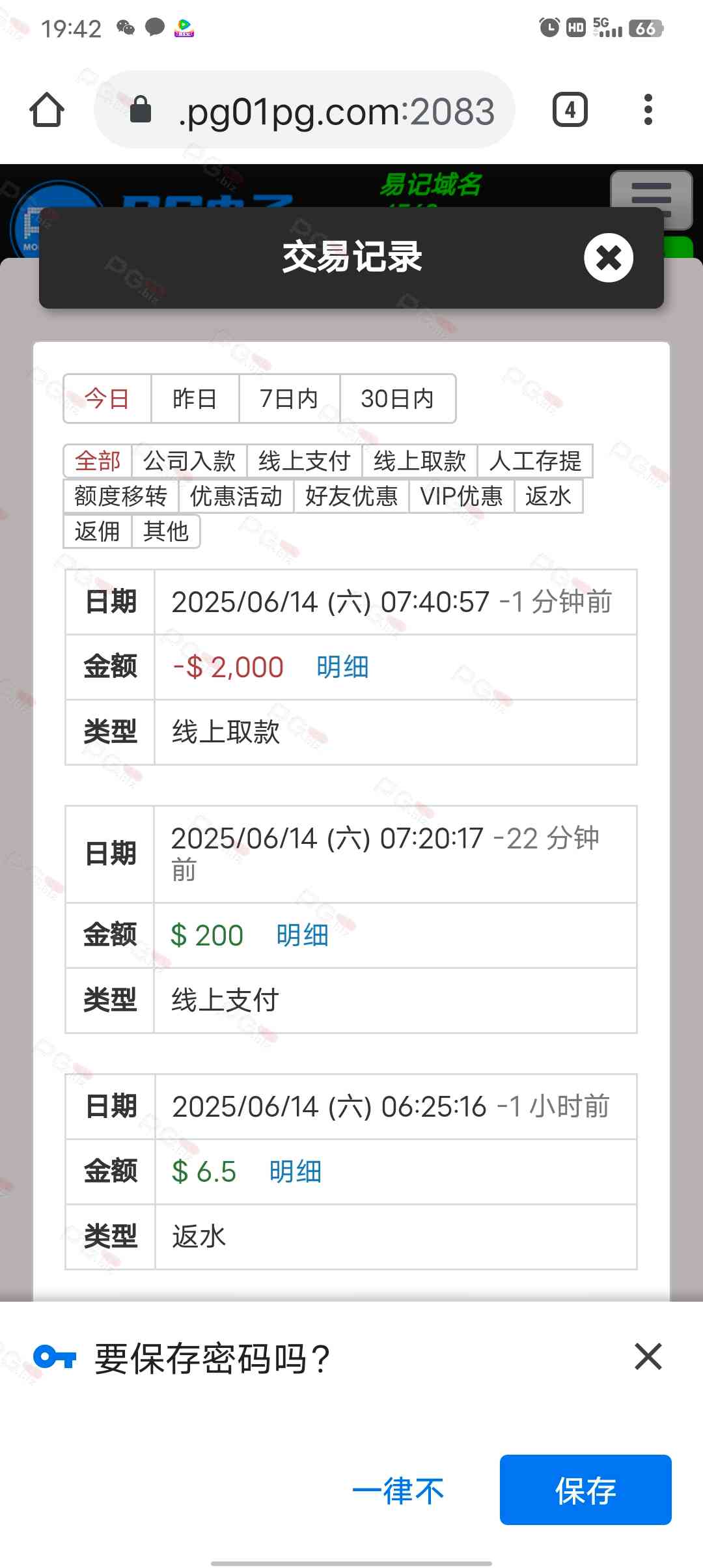The height and width of the screenshot is (1568, 703).
Task: Show VIP优惠 transactions
Action: click(462, 496)
